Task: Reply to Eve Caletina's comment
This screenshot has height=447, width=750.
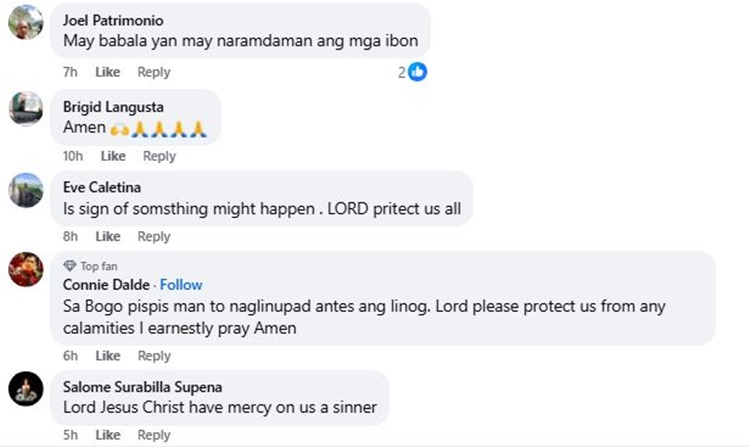Action: tap(154, 236)
